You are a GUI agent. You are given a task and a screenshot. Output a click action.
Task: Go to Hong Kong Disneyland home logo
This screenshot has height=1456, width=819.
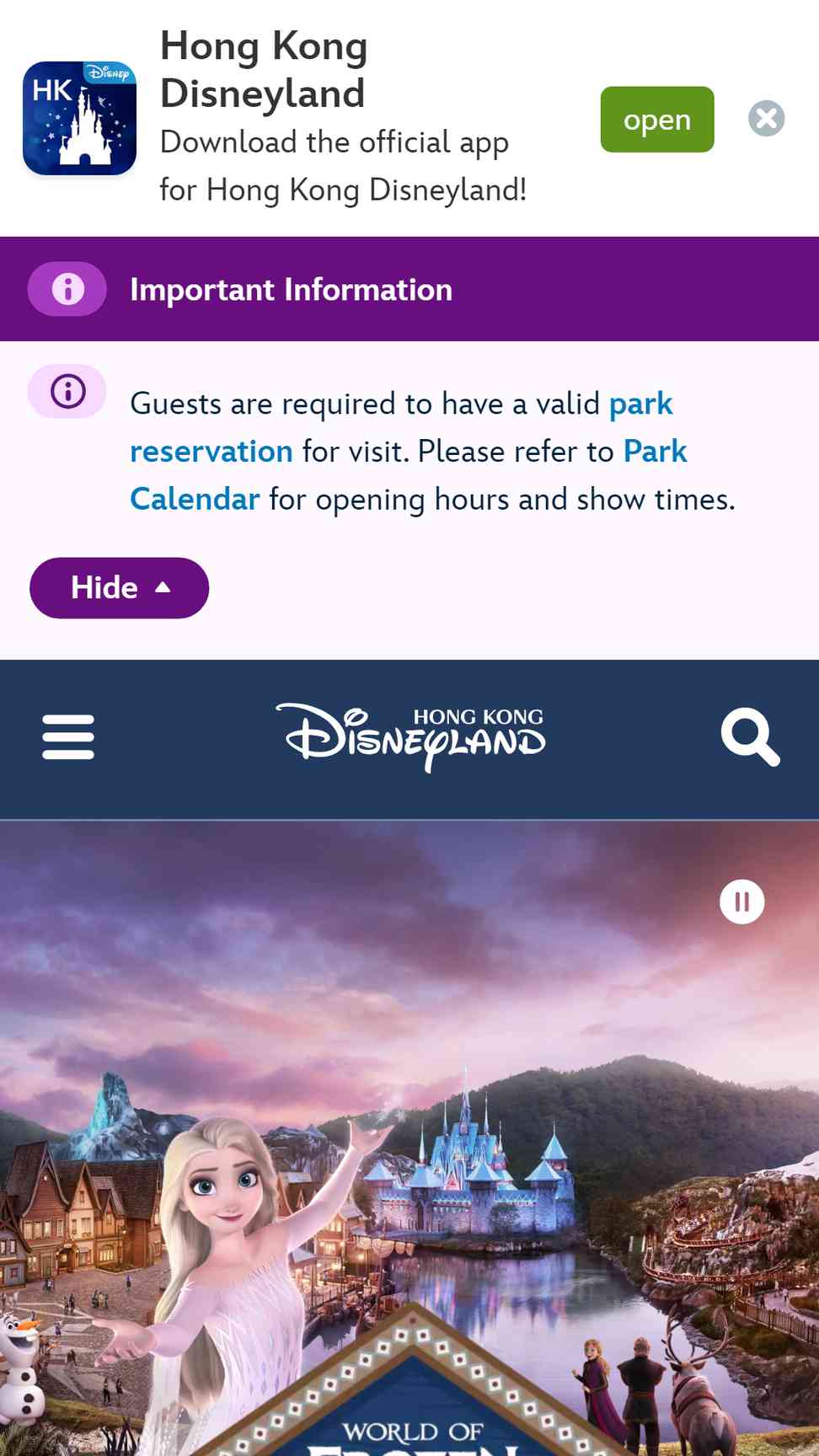pyautogui.click(x=410, y=737)
